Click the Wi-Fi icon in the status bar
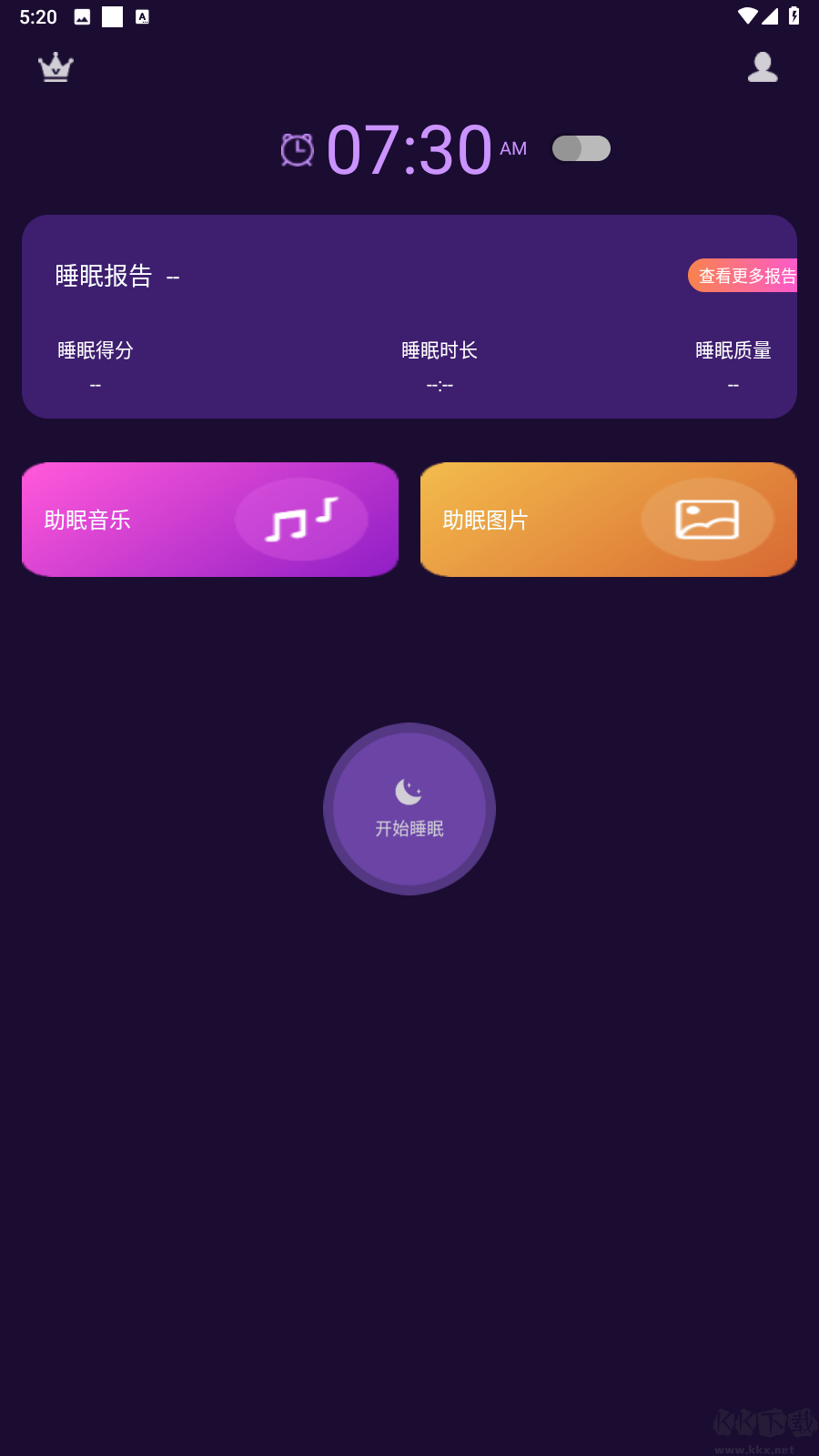This screenshot has width=819, height=1456. tap(748, 15)
